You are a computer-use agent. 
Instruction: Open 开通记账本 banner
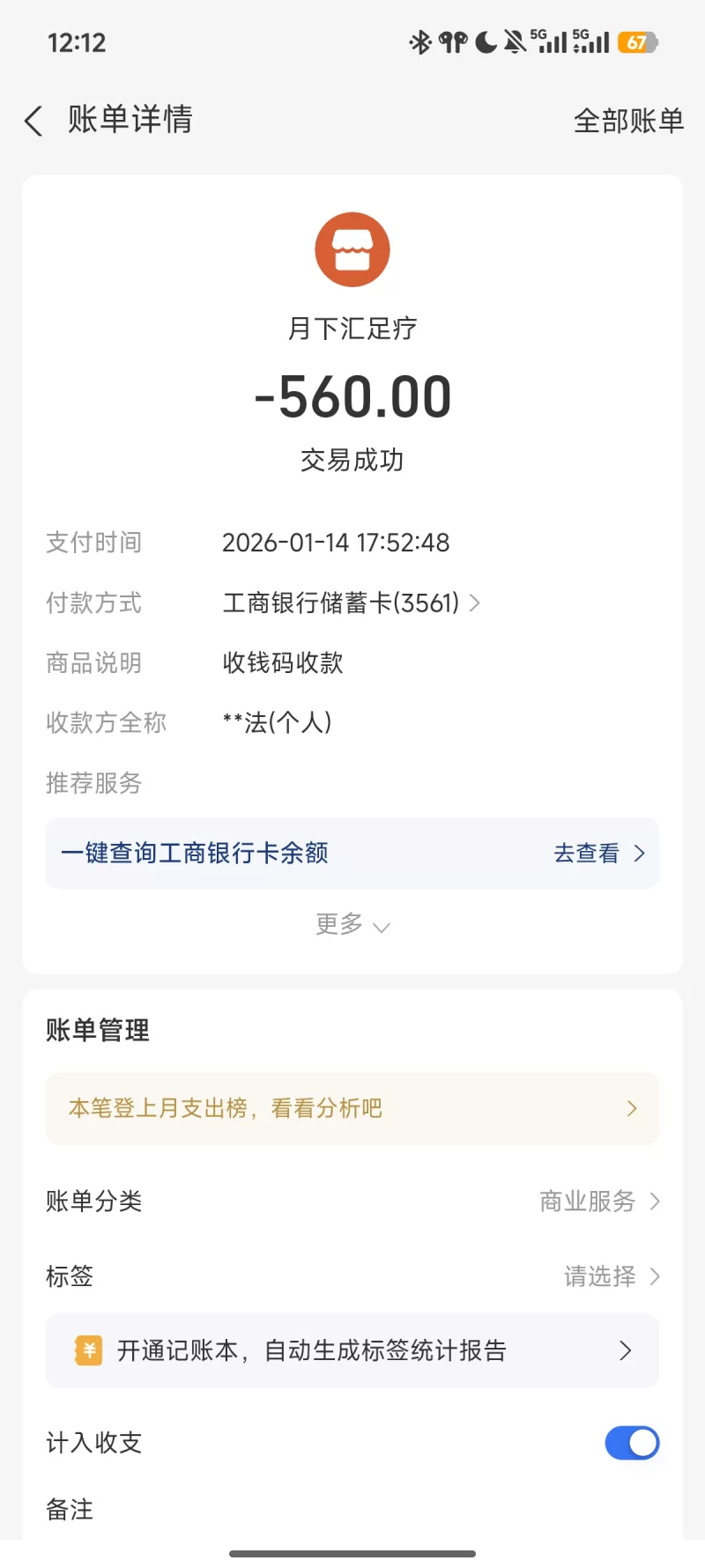(352, 1350)
